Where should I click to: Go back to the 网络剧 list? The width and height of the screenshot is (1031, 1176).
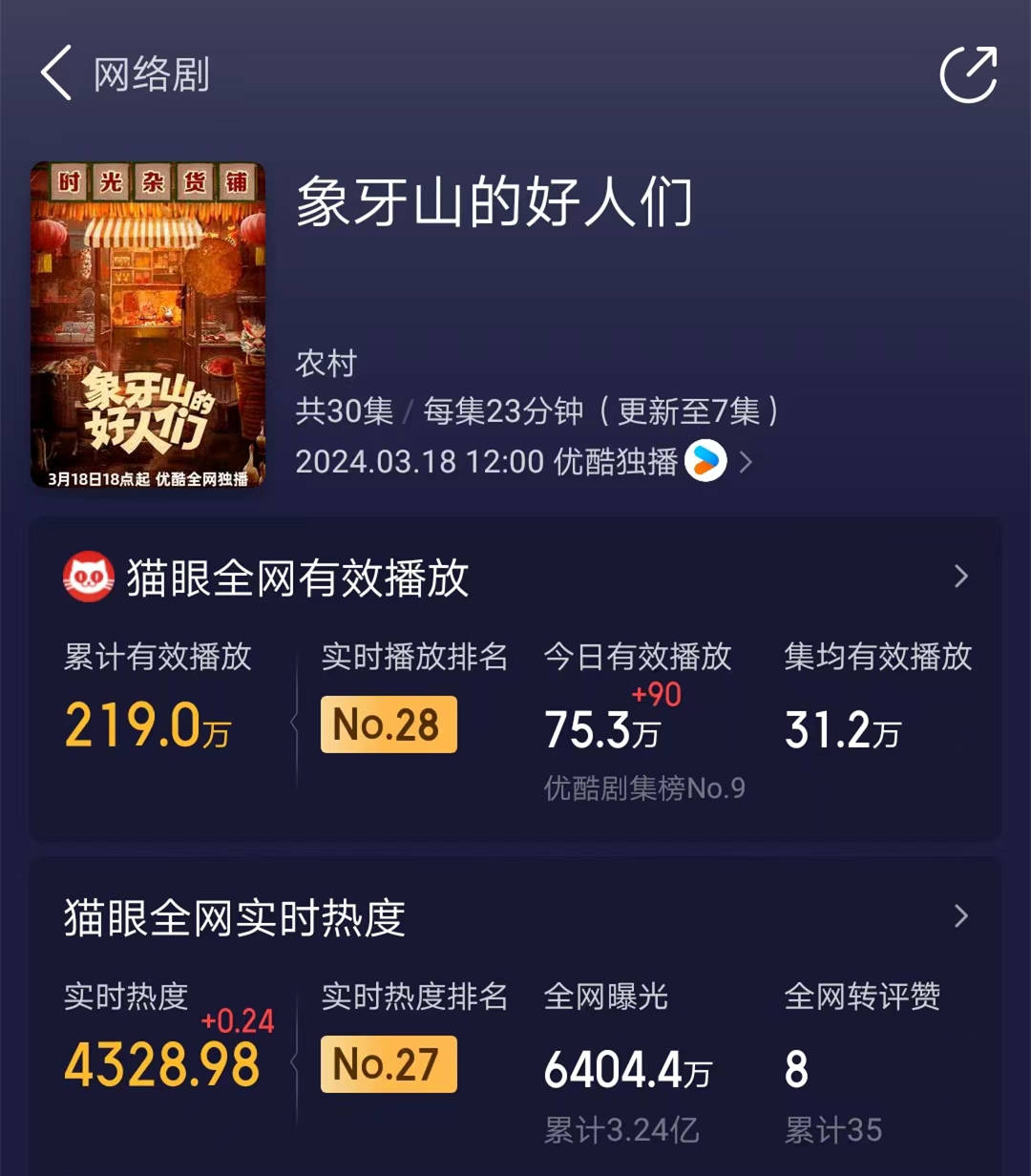tap(56, 74)
